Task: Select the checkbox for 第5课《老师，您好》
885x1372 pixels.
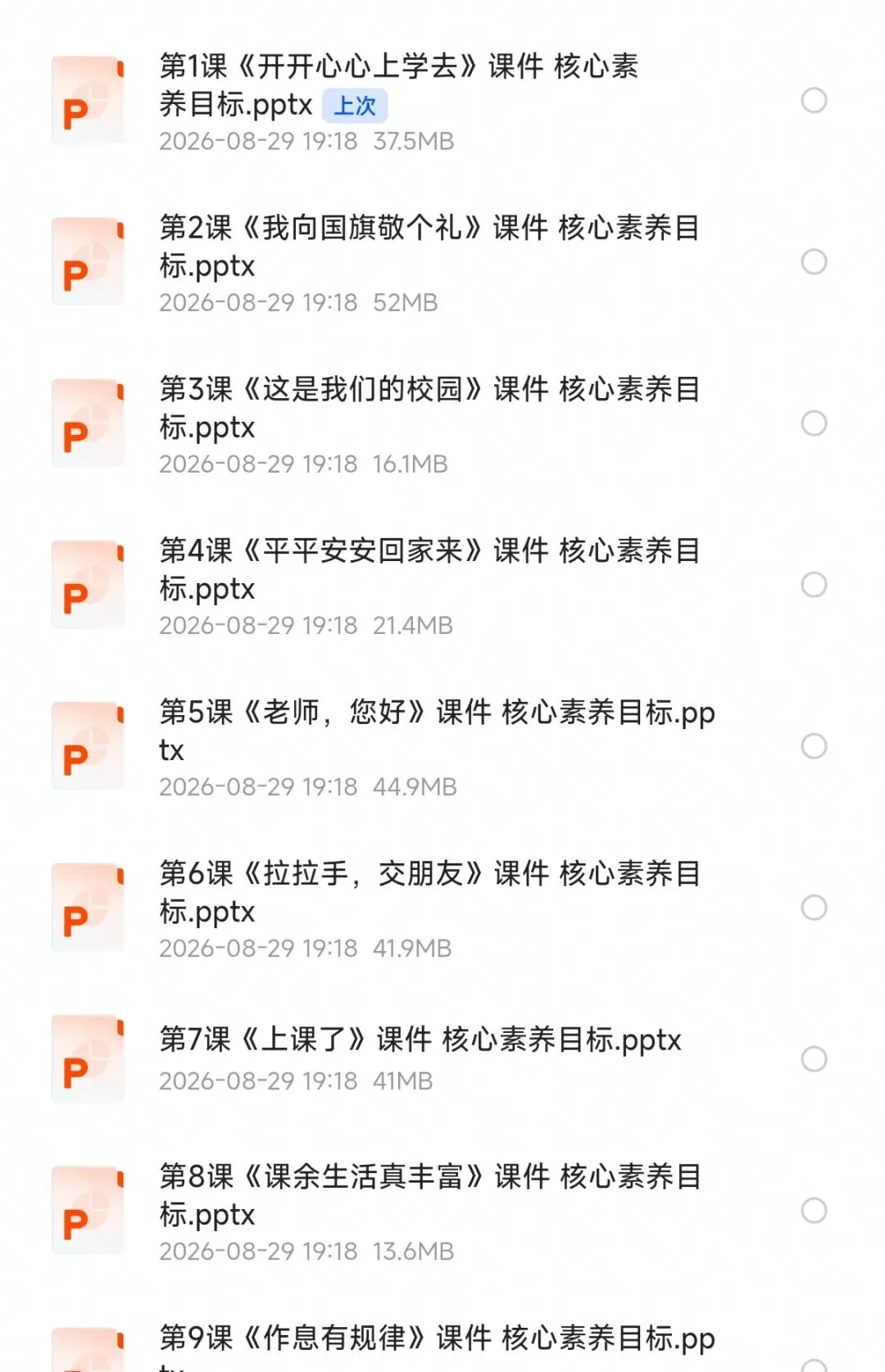Action: coord(814,746)
